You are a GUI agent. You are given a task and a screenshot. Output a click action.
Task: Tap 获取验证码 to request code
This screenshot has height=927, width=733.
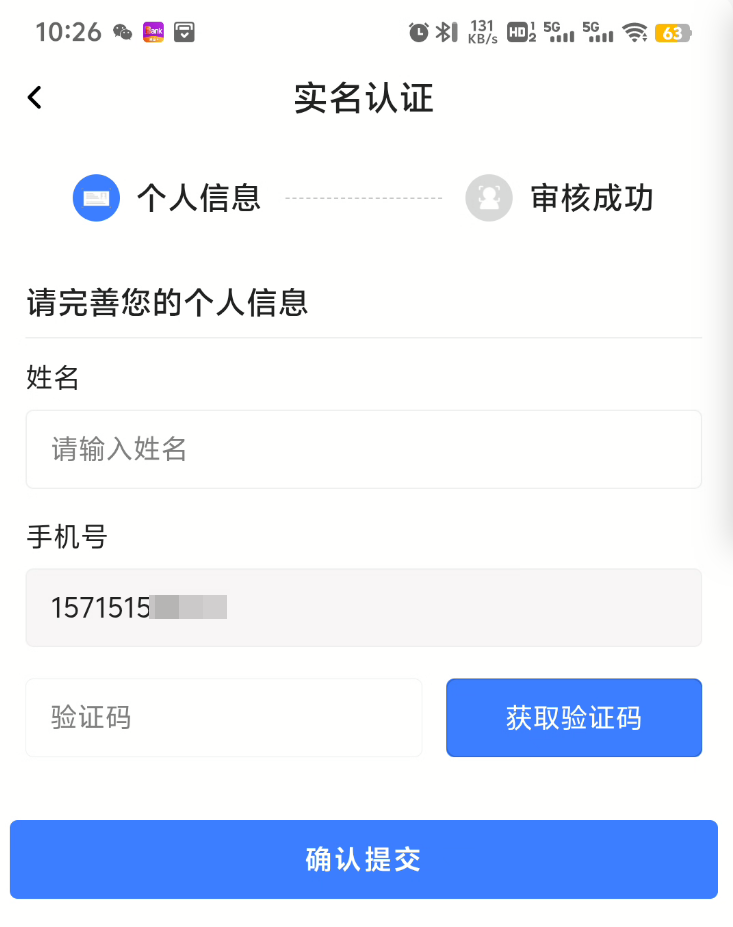573,717
